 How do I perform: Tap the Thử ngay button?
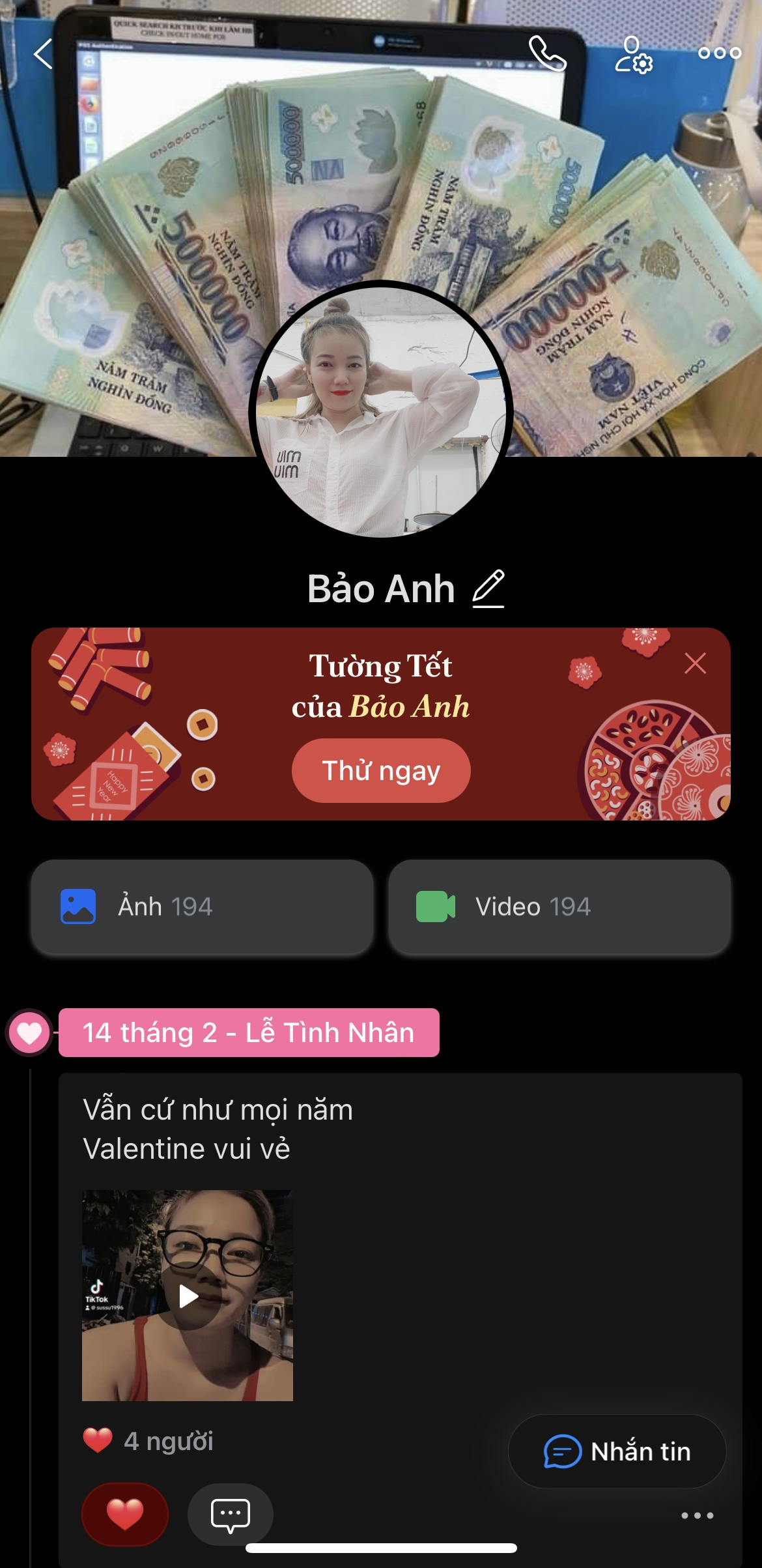[x=381, y=770]
